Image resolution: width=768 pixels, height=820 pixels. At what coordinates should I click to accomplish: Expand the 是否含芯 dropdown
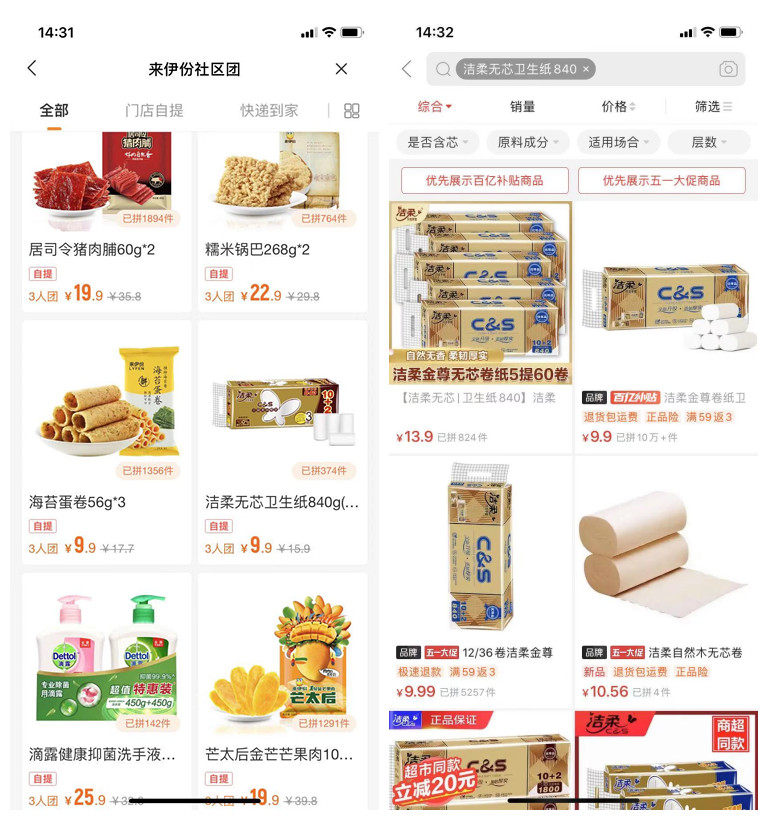click(437, 142)
